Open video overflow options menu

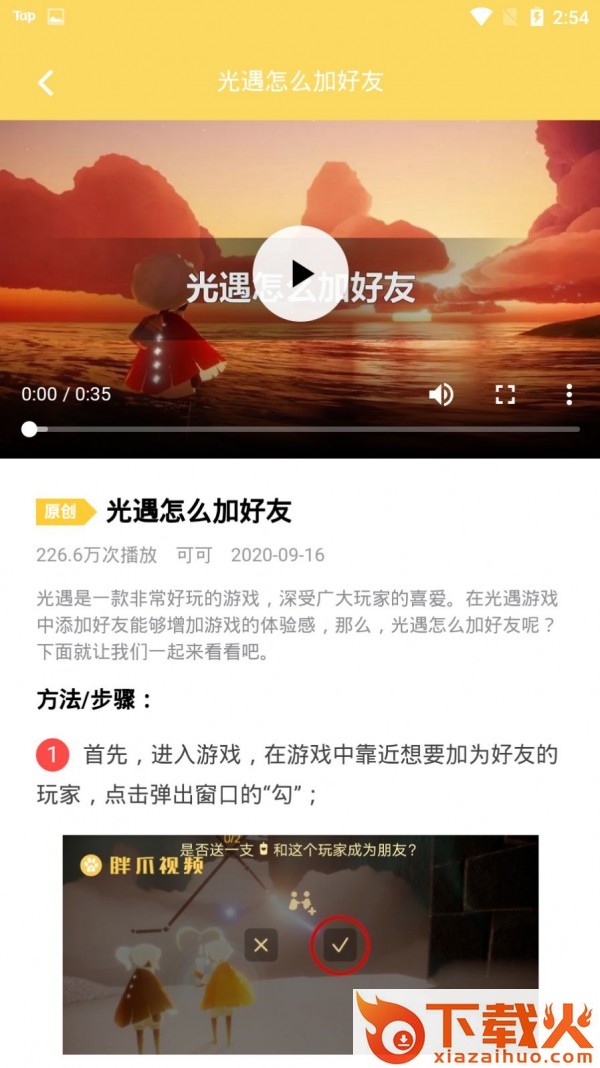(569, 394)
